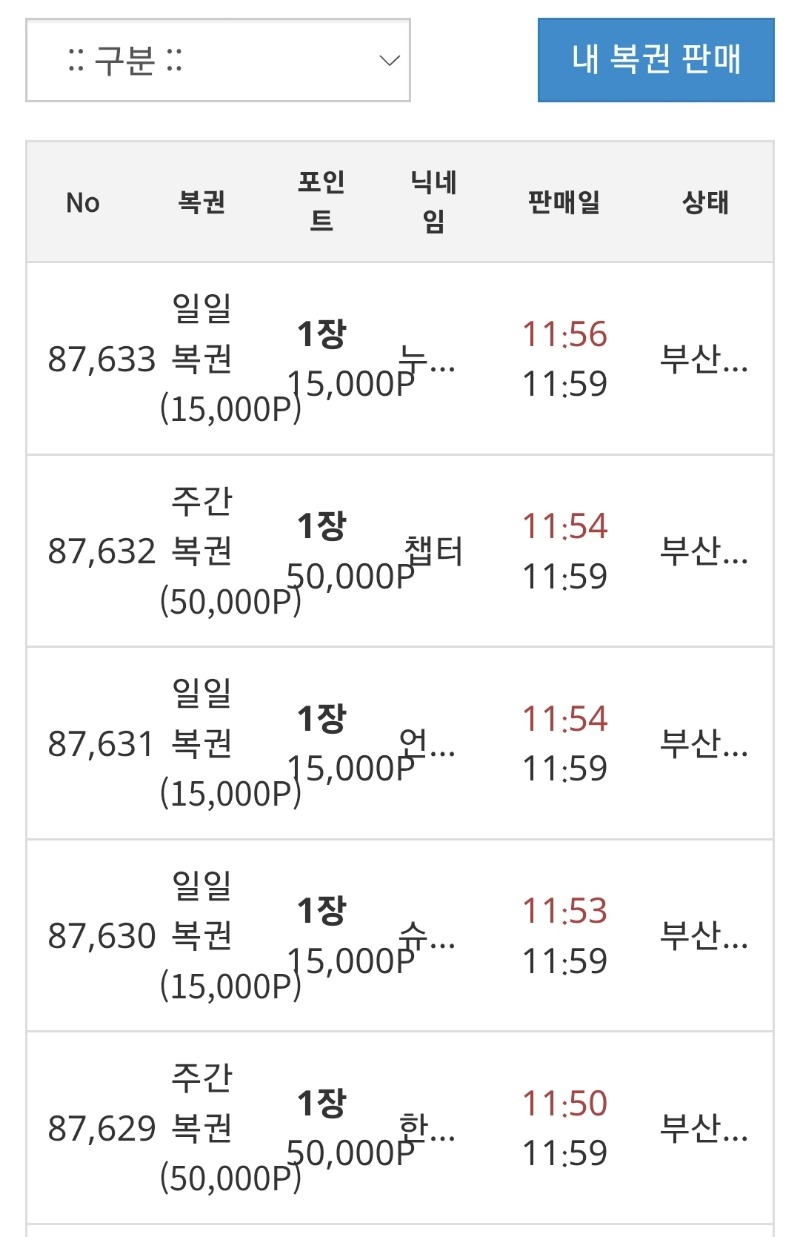Expand the 구분 category dropdown
Image resolution: width=800 pixels, height=1237 pixels.
tap(218, 60)
